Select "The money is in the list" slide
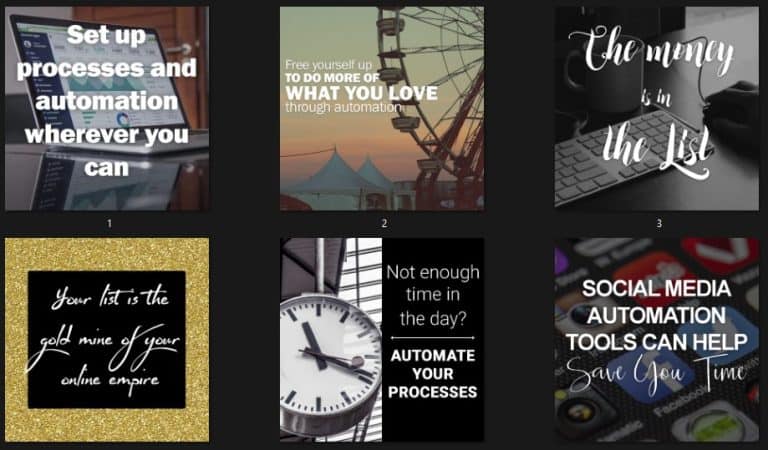 point(657,108)
